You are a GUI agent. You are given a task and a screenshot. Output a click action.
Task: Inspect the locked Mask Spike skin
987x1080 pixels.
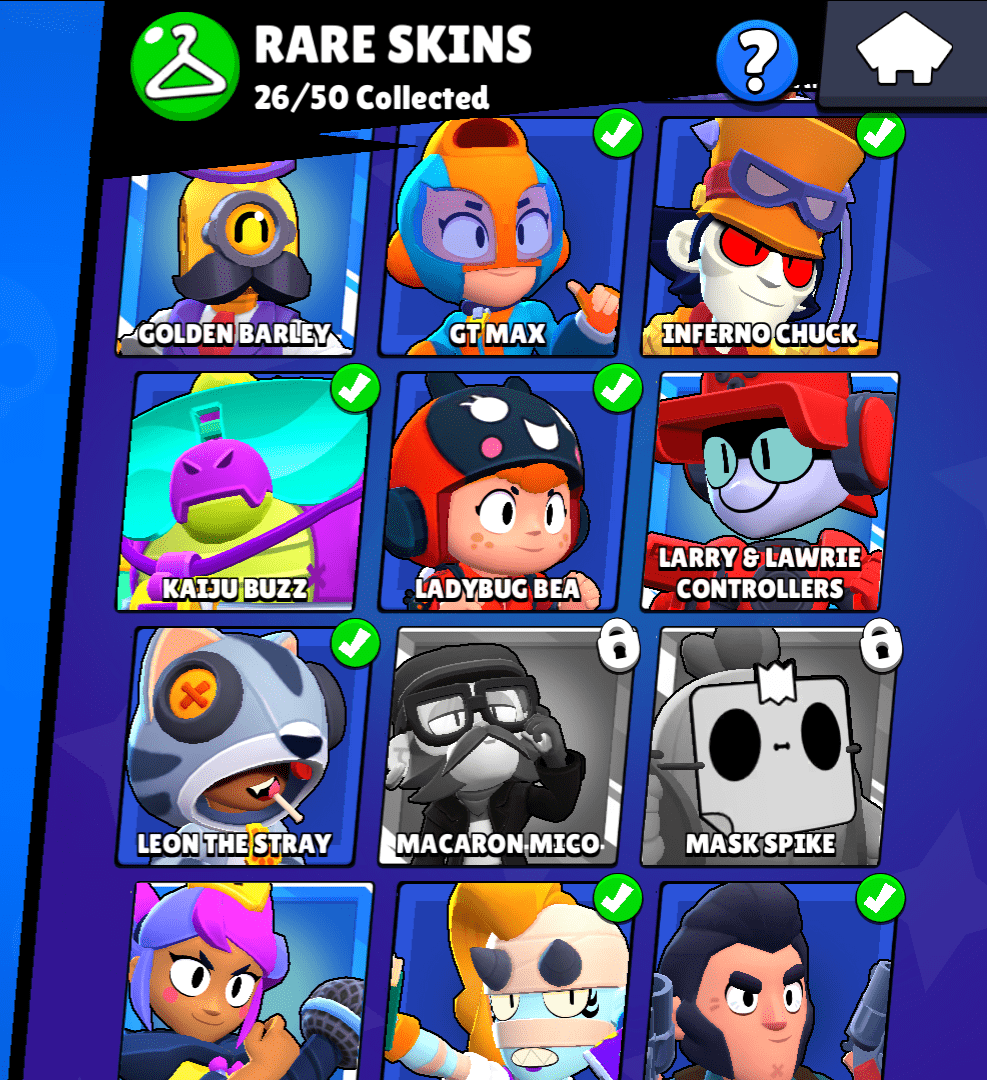point(767,747)
